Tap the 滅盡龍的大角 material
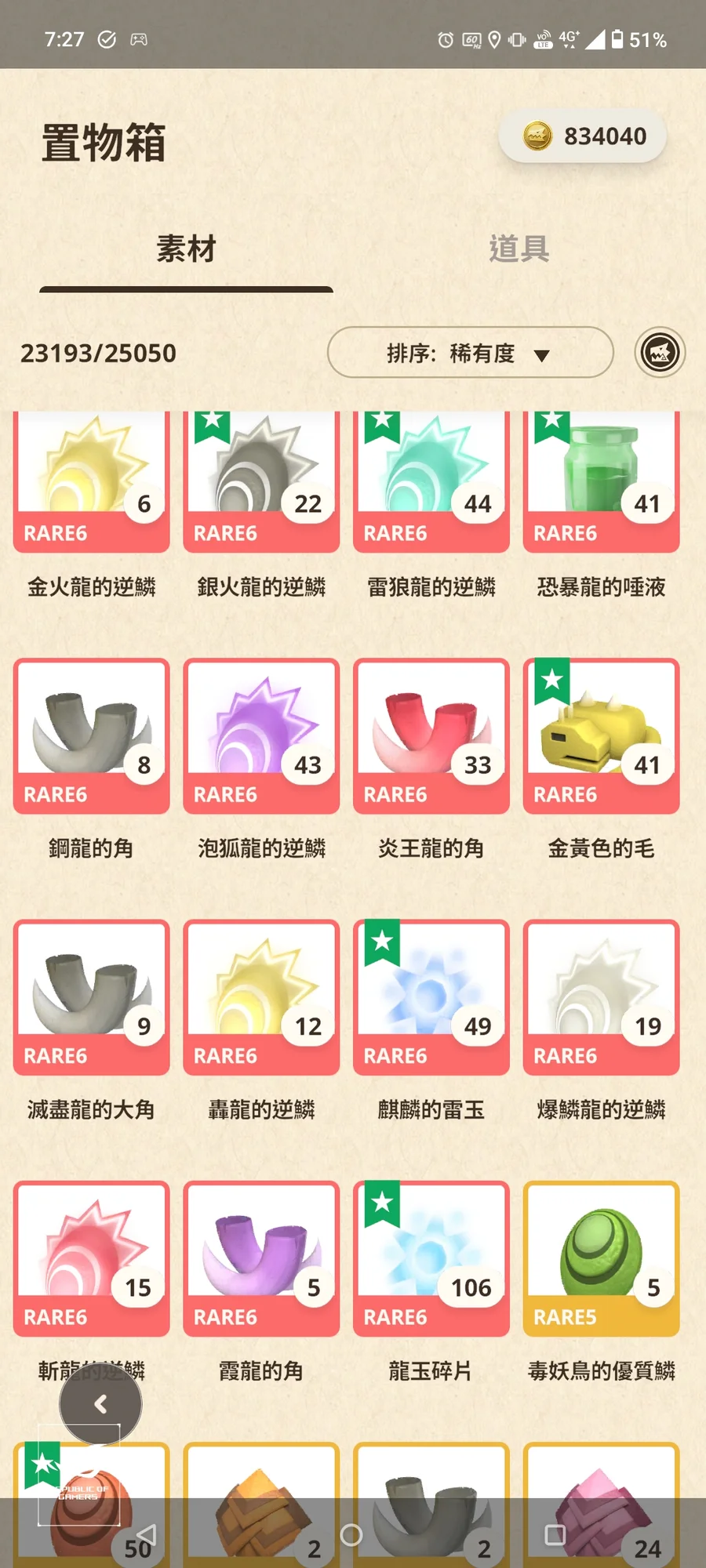This screenshot has height=1568, width=706. tap(92, 996)
